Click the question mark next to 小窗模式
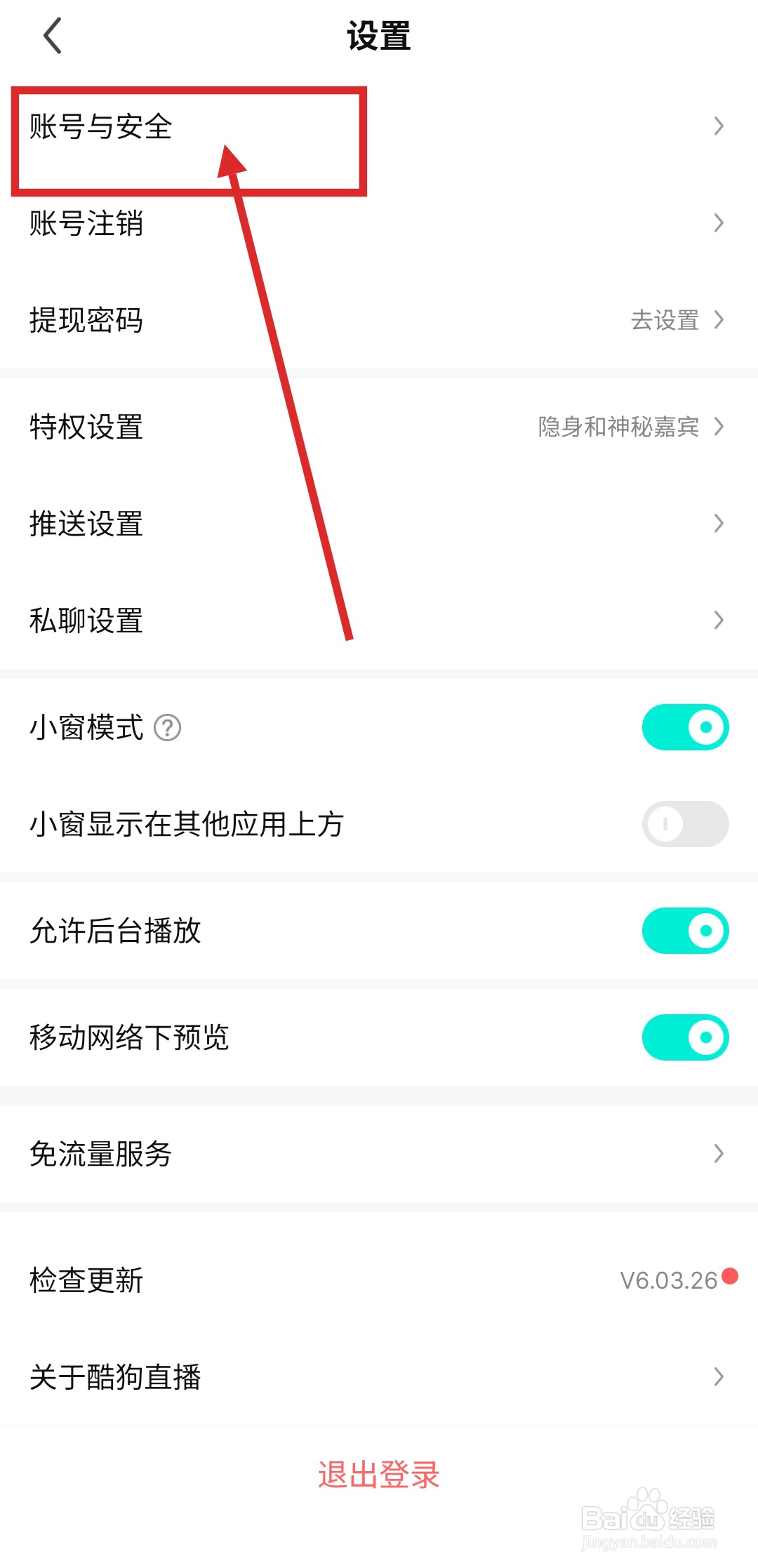The image size is (758, 1568). click(x=168, y=728)
